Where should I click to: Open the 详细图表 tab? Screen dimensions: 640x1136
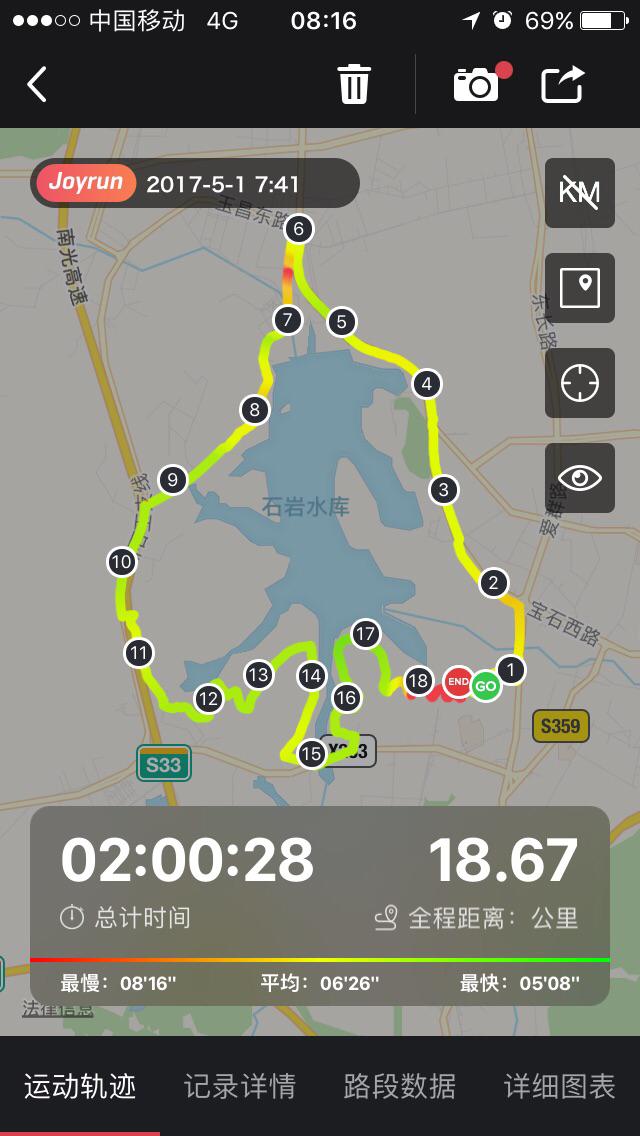tap(560, 1086)
